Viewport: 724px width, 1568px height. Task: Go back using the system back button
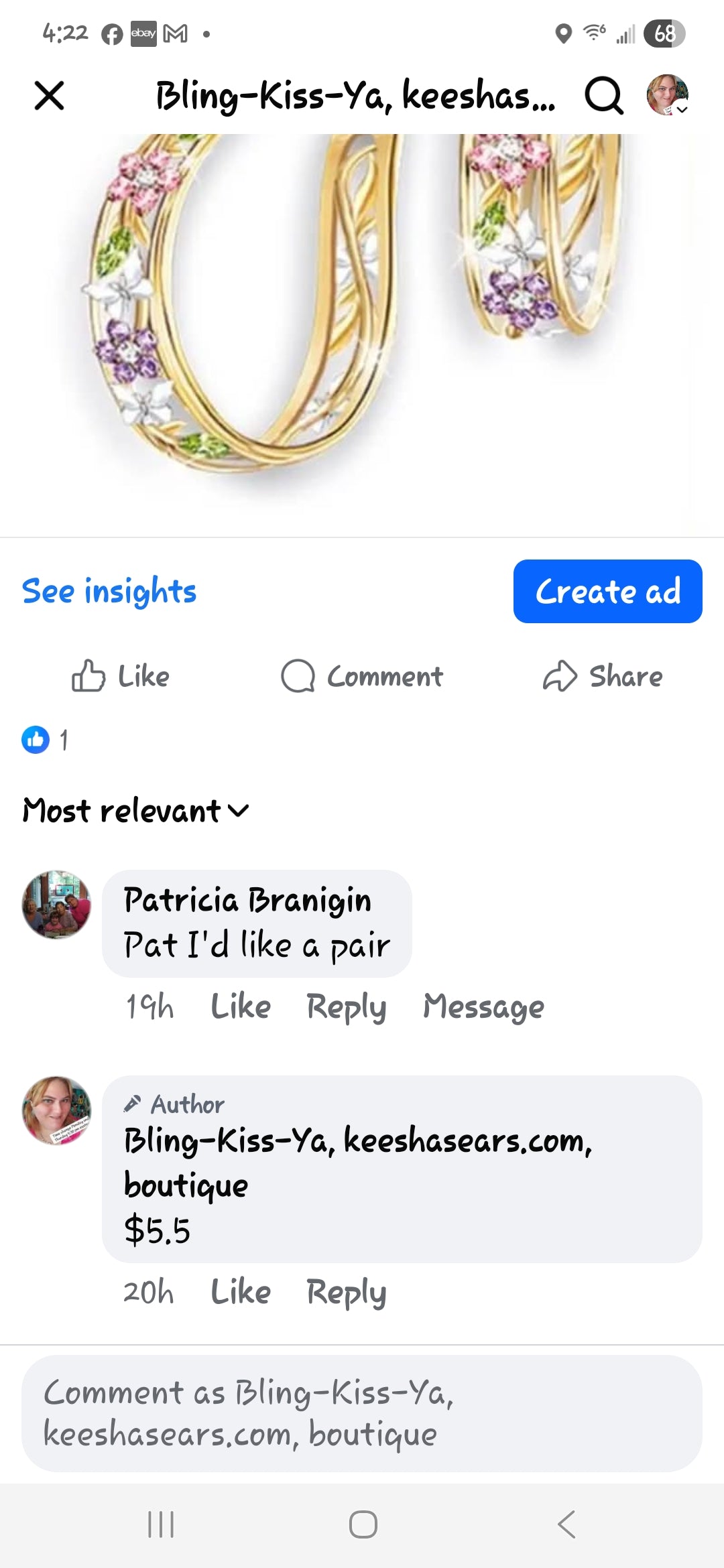click(x=566, y=1524)
